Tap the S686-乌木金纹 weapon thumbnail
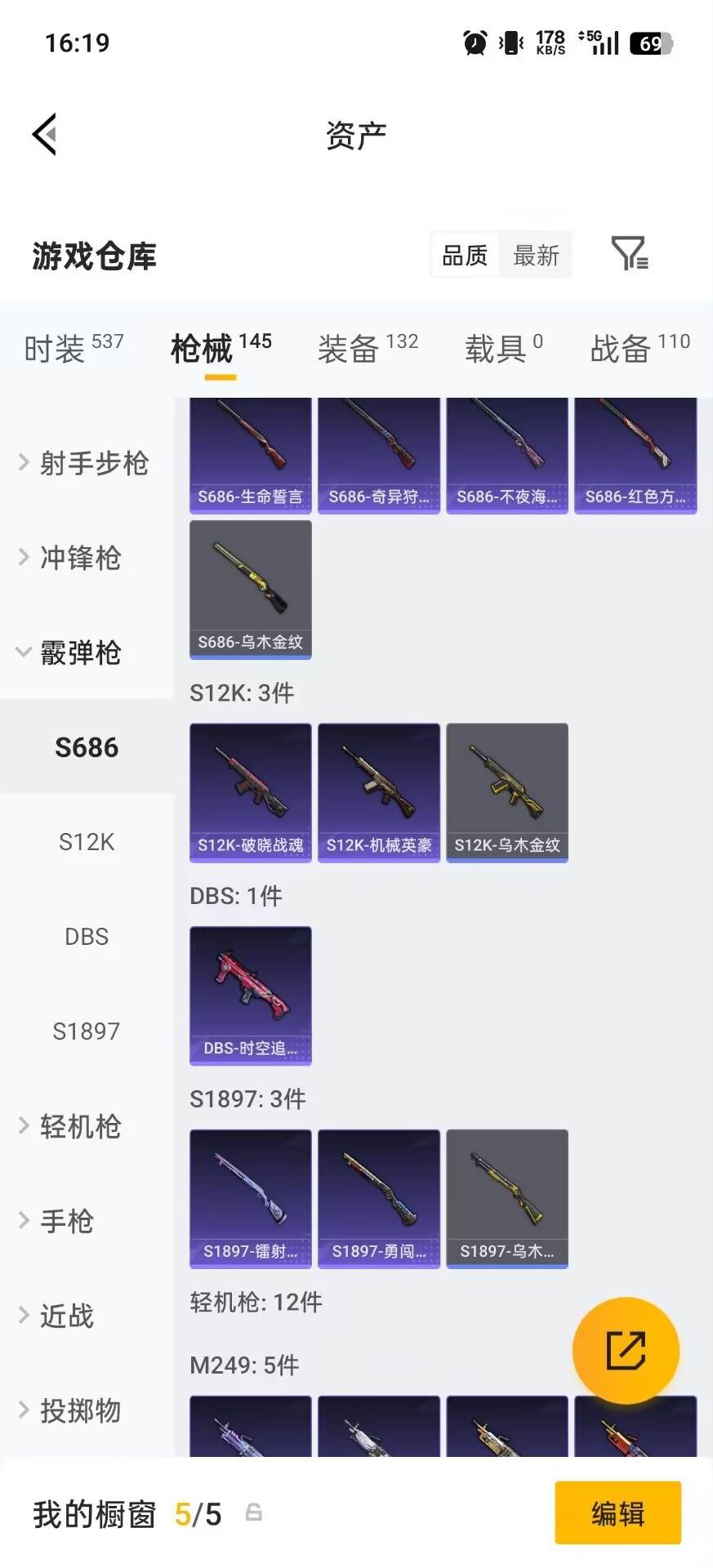Screen dimensions: 713x1568 [x=250, y=588]
